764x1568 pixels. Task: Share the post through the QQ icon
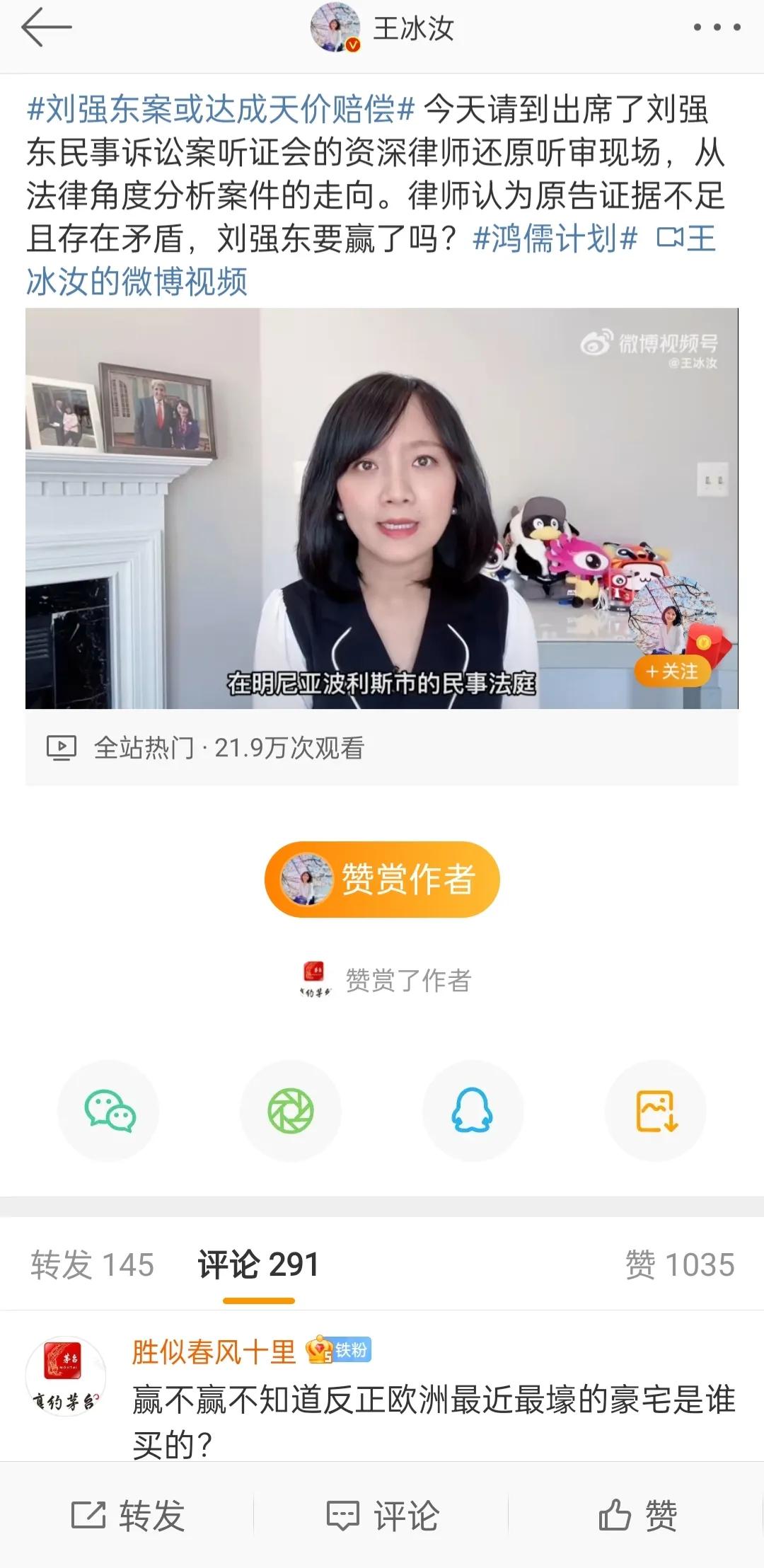[x=473, y=1111]
